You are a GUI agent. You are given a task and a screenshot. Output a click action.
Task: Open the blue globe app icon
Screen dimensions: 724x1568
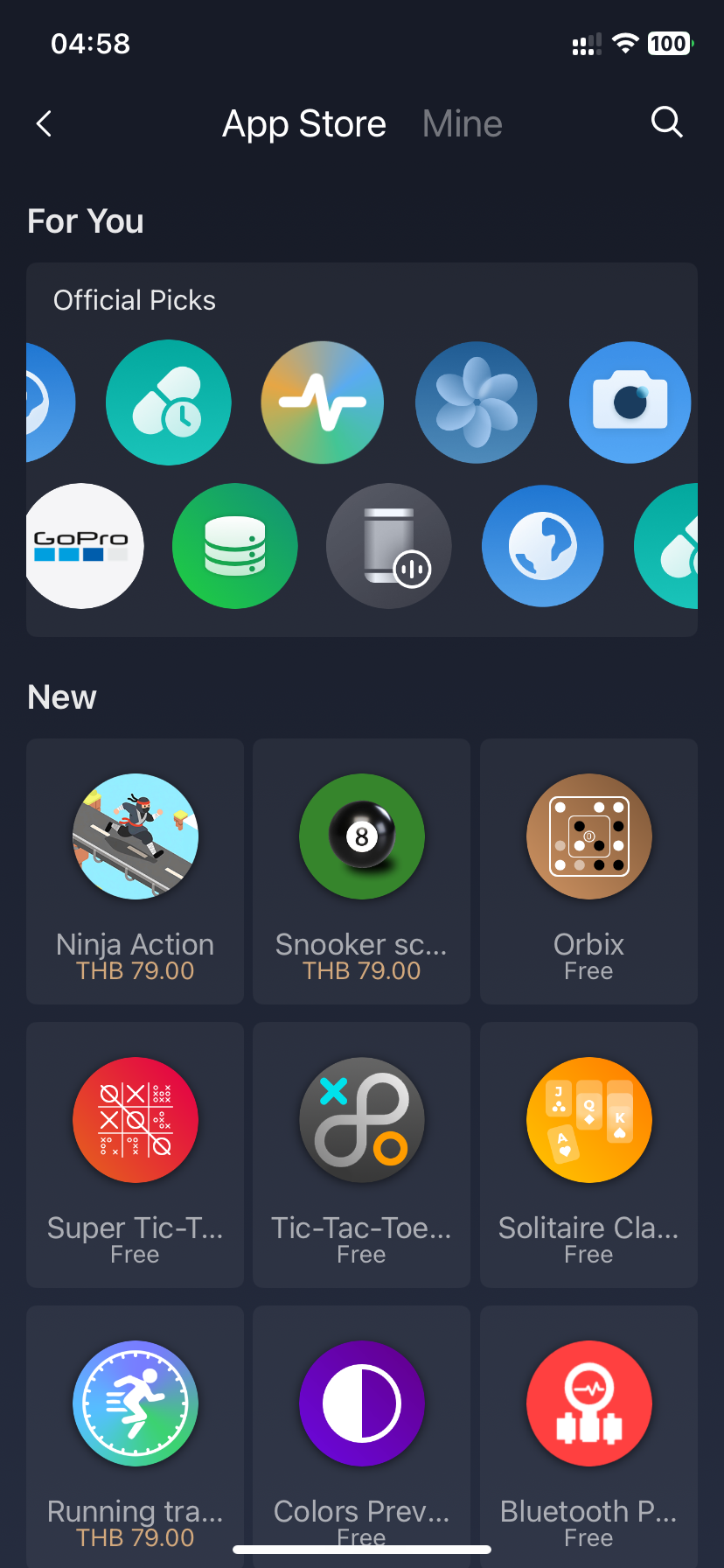pos(542,546)
